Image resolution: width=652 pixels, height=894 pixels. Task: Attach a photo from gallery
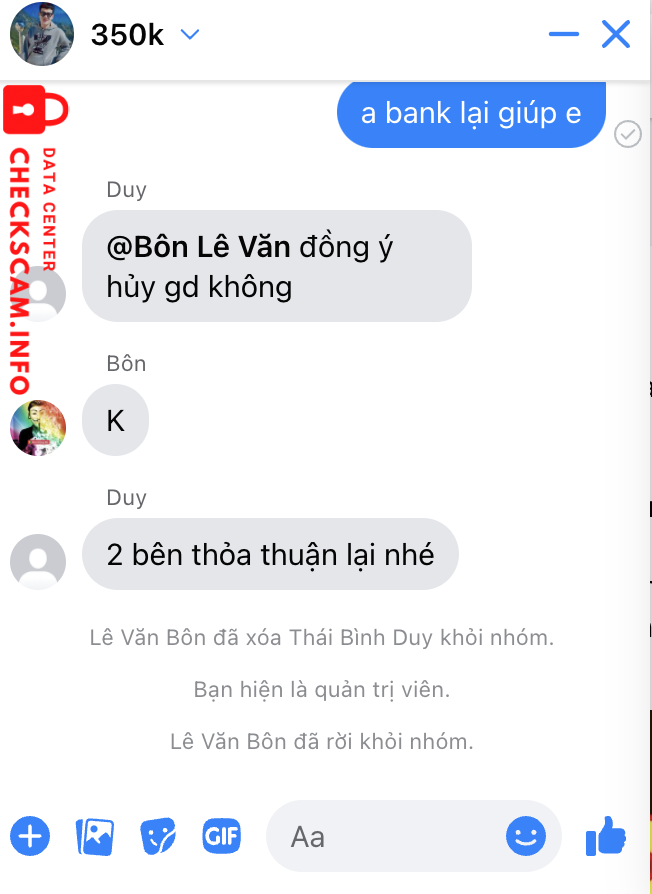95,835
